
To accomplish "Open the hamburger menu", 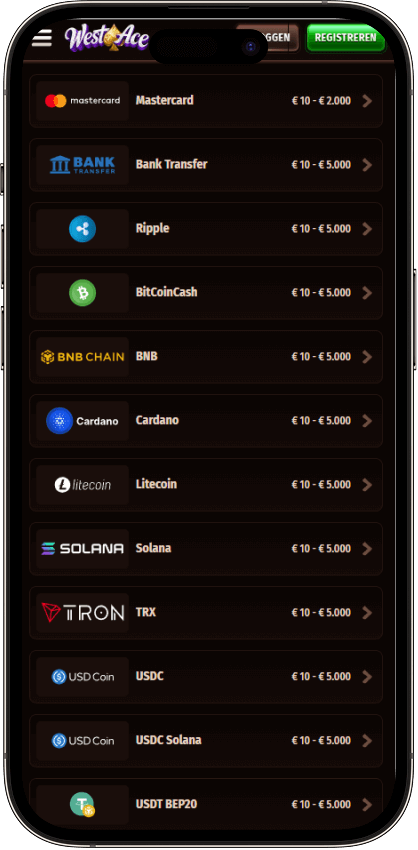I will pos(42,38).
